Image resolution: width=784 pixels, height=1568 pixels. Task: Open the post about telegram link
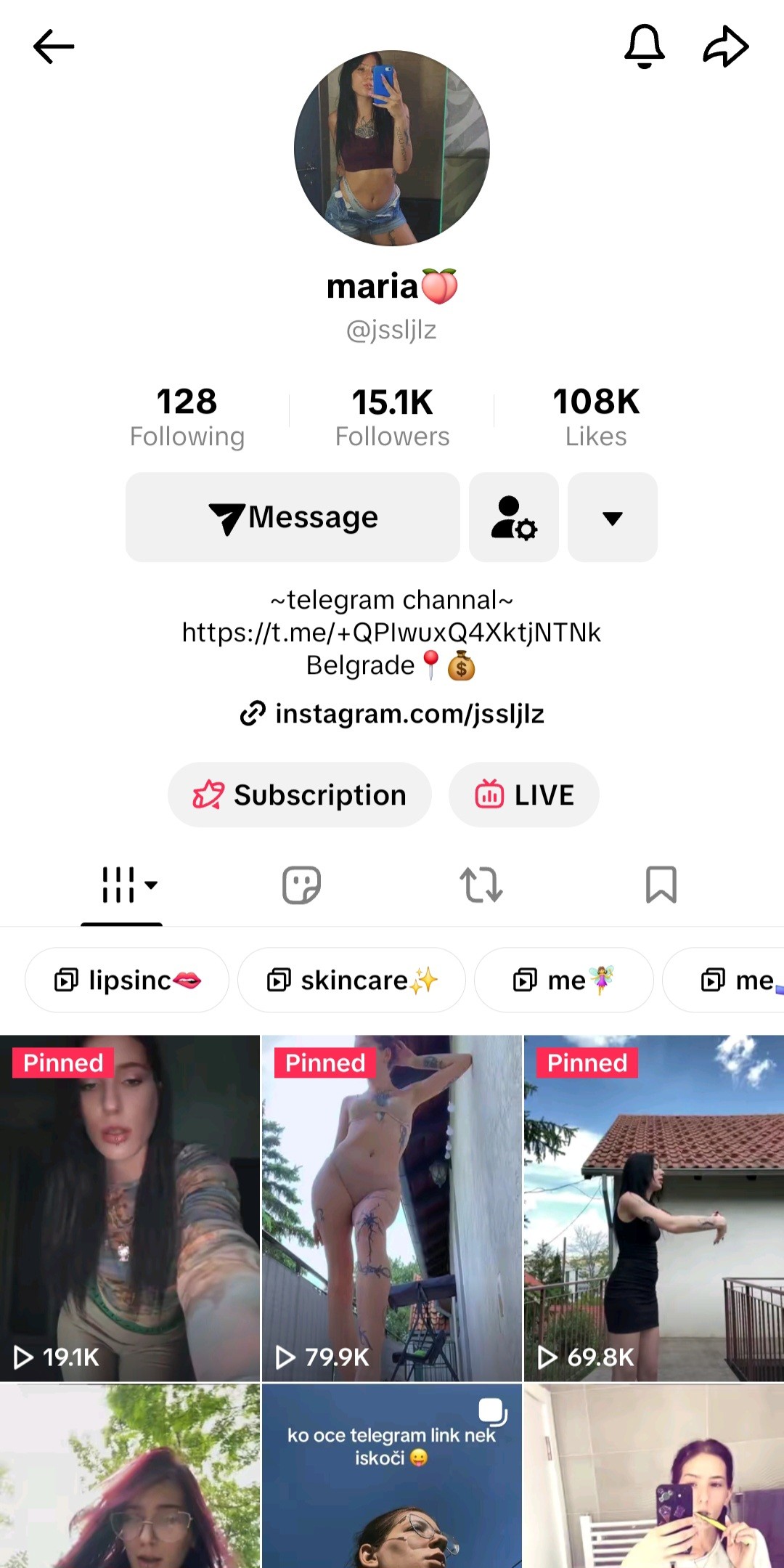(x=392, y=1476)
